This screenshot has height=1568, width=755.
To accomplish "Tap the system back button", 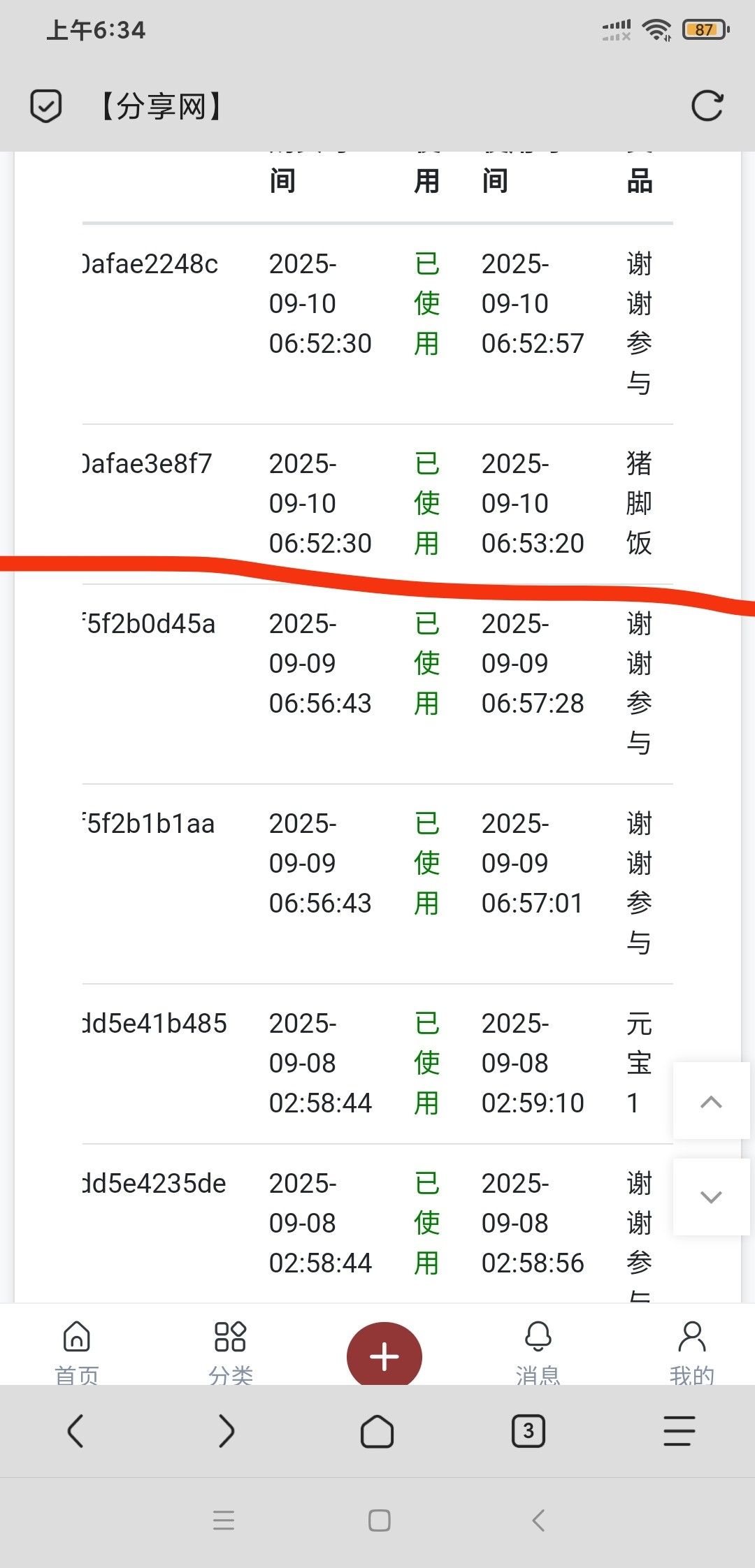I will [538, 1520].
